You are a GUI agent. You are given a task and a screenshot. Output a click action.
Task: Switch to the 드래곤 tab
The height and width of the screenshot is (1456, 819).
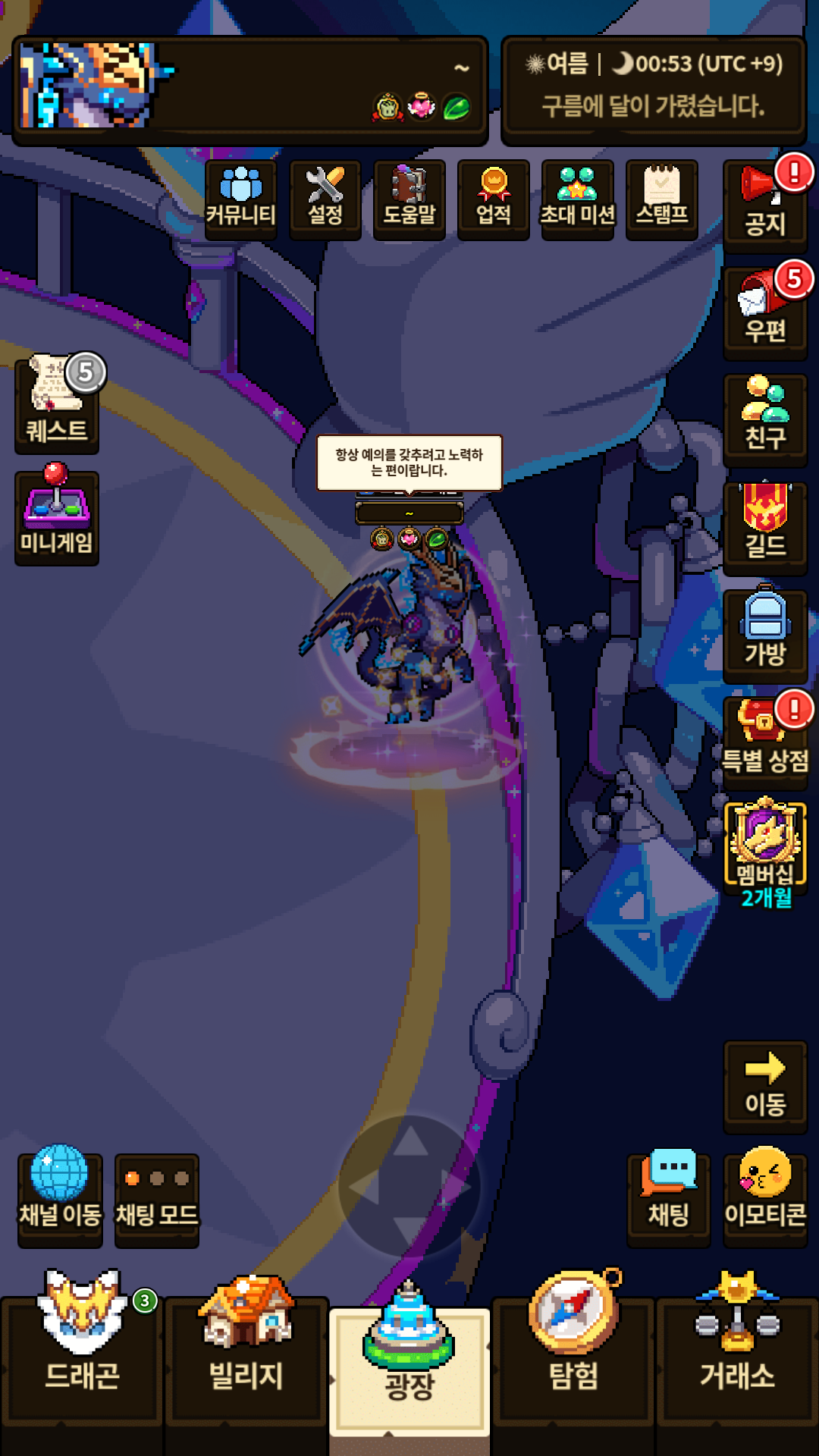[x=82, y=1357]
